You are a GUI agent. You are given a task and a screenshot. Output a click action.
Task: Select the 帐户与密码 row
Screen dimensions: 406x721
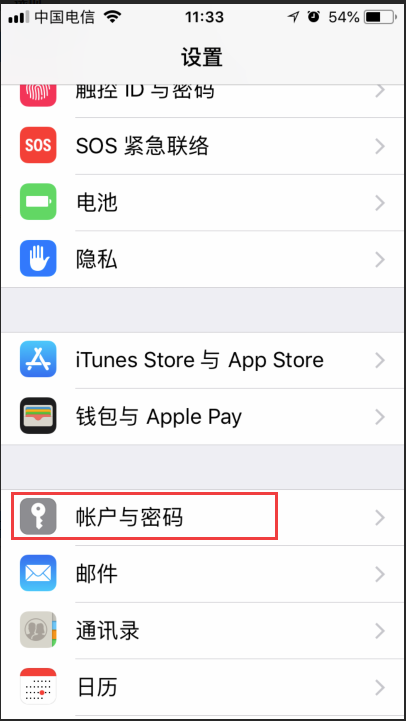coord(203,517)
